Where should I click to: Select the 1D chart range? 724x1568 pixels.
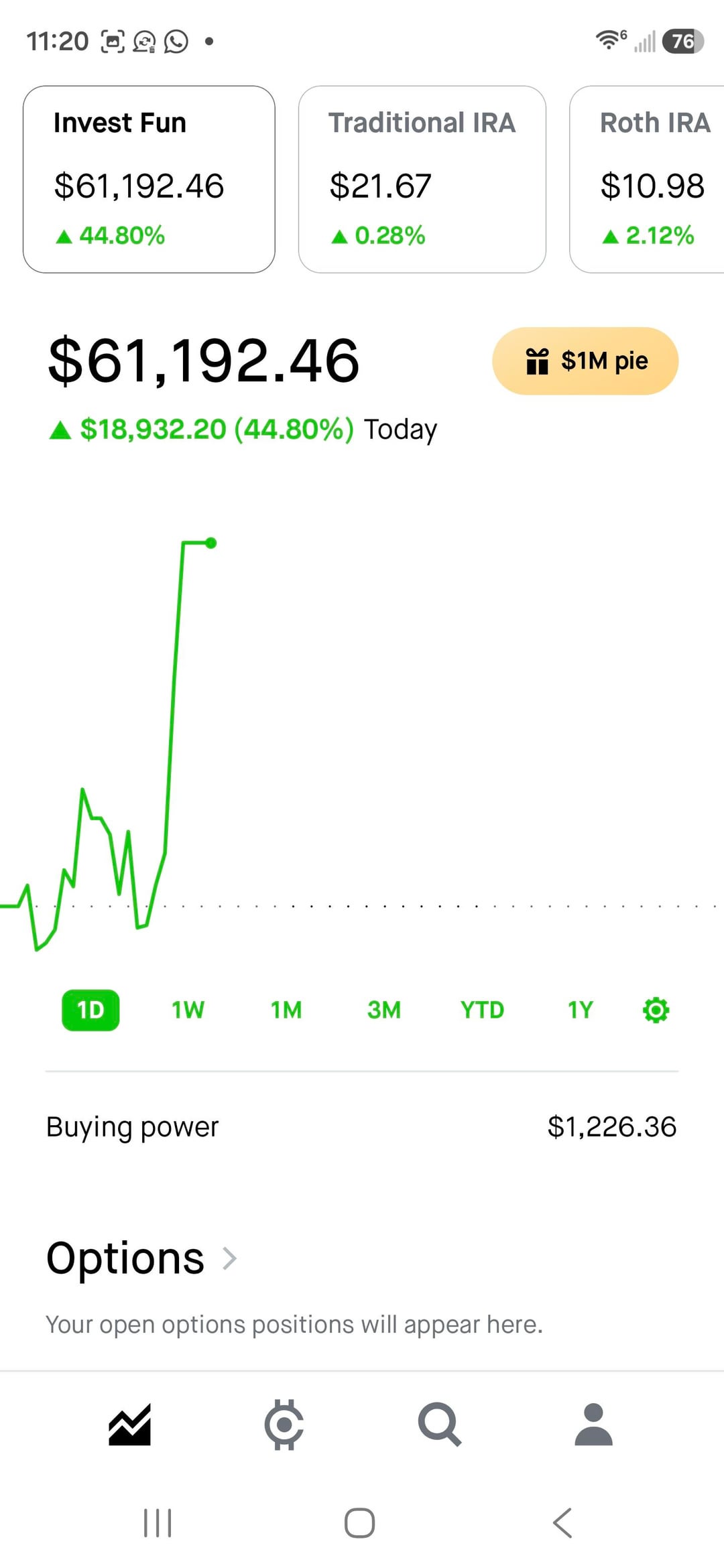pos(90,1010)
